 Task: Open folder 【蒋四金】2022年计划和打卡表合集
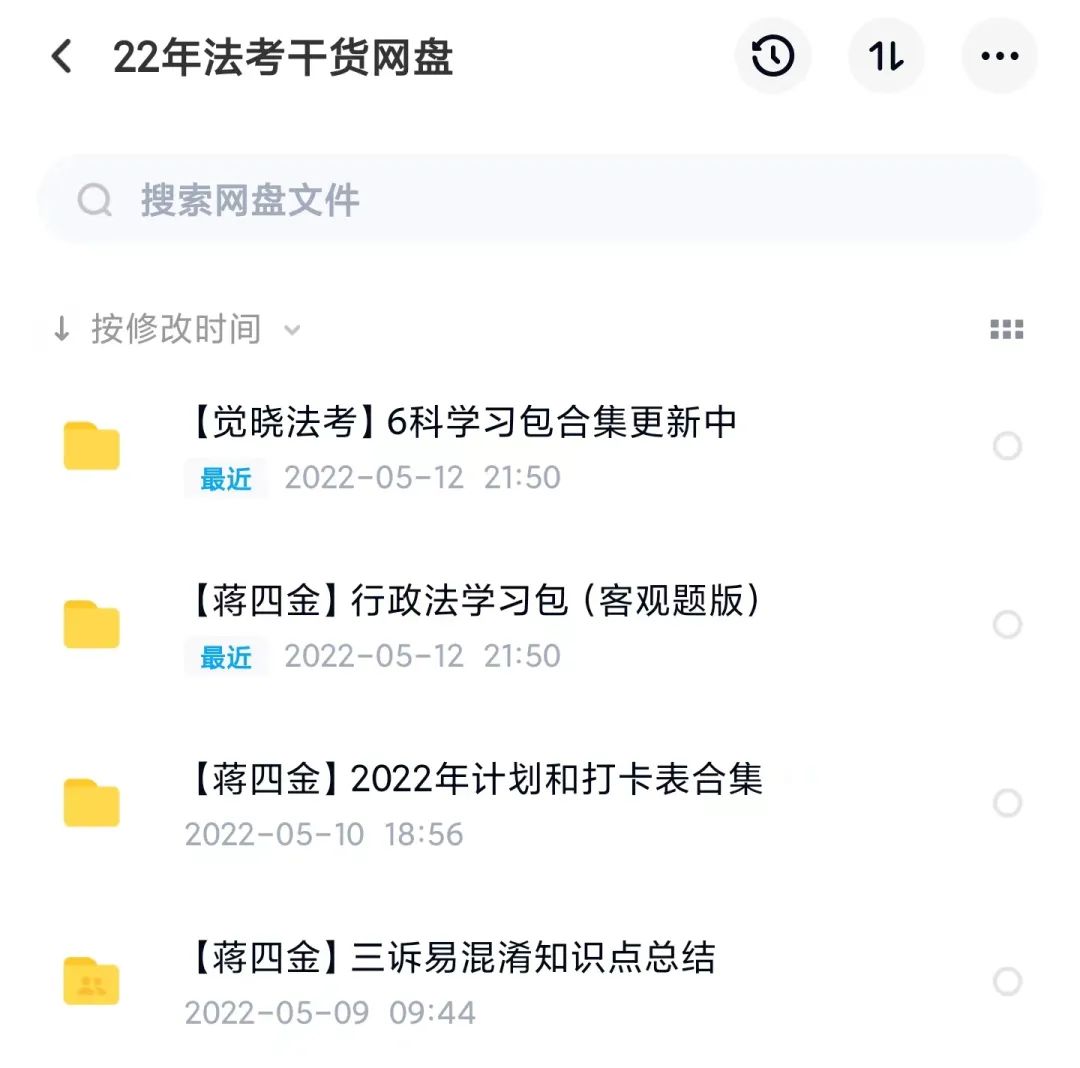pyautogui.click(x=474, y=779)
